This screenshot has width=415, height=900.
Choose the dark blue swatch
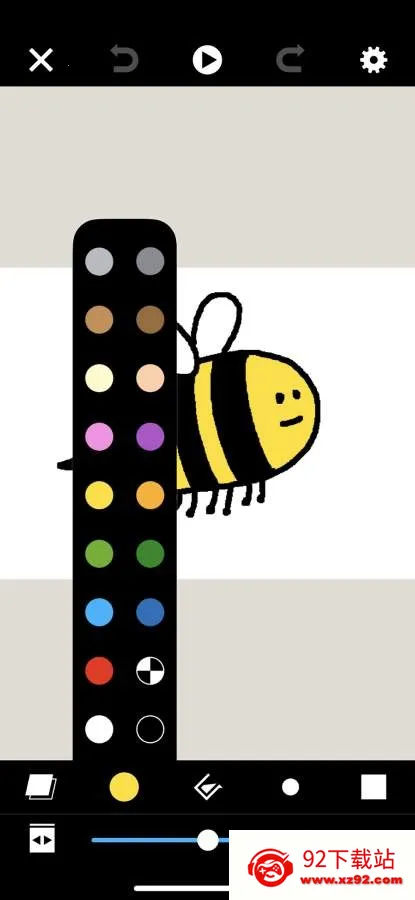[150, 612]
